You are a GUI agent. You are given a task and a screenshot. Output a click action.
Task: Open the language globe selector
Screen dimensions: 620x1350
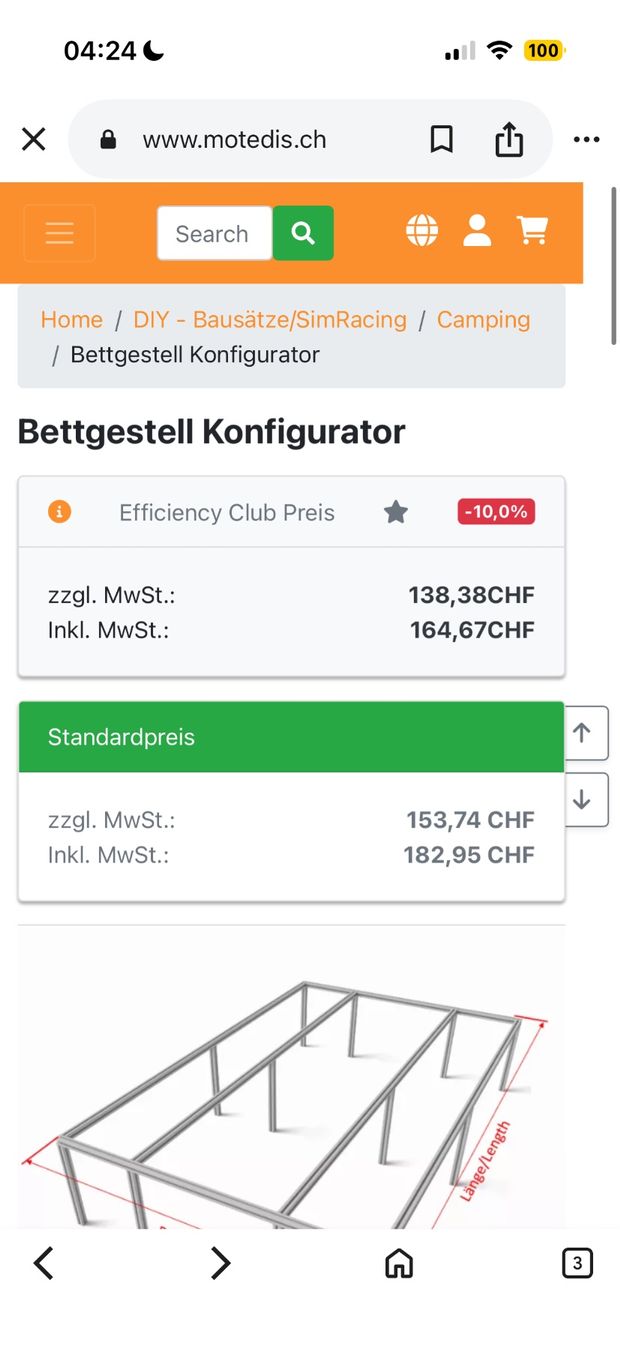[x=422, y=231]
